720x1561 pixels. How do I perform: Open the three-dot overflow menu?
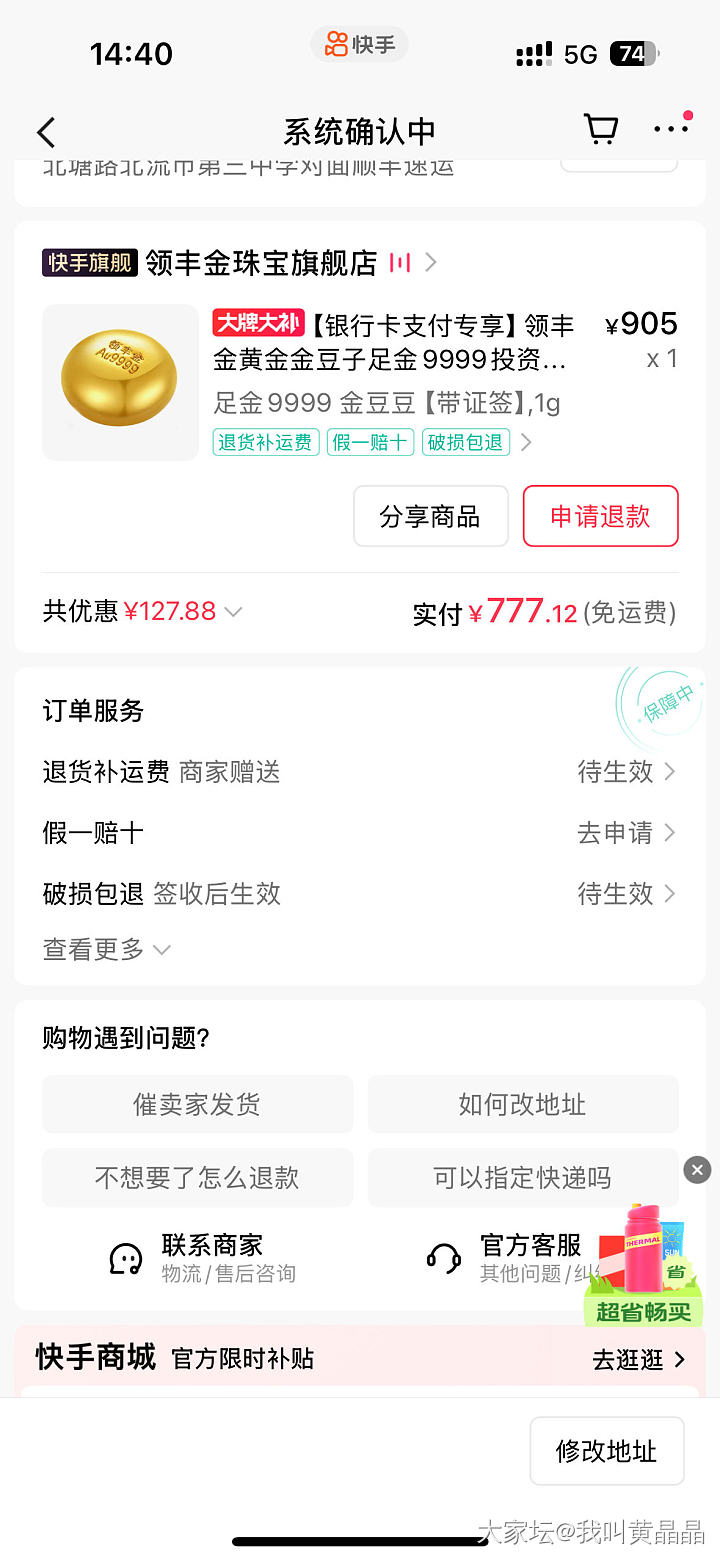[x=670, y=129]
